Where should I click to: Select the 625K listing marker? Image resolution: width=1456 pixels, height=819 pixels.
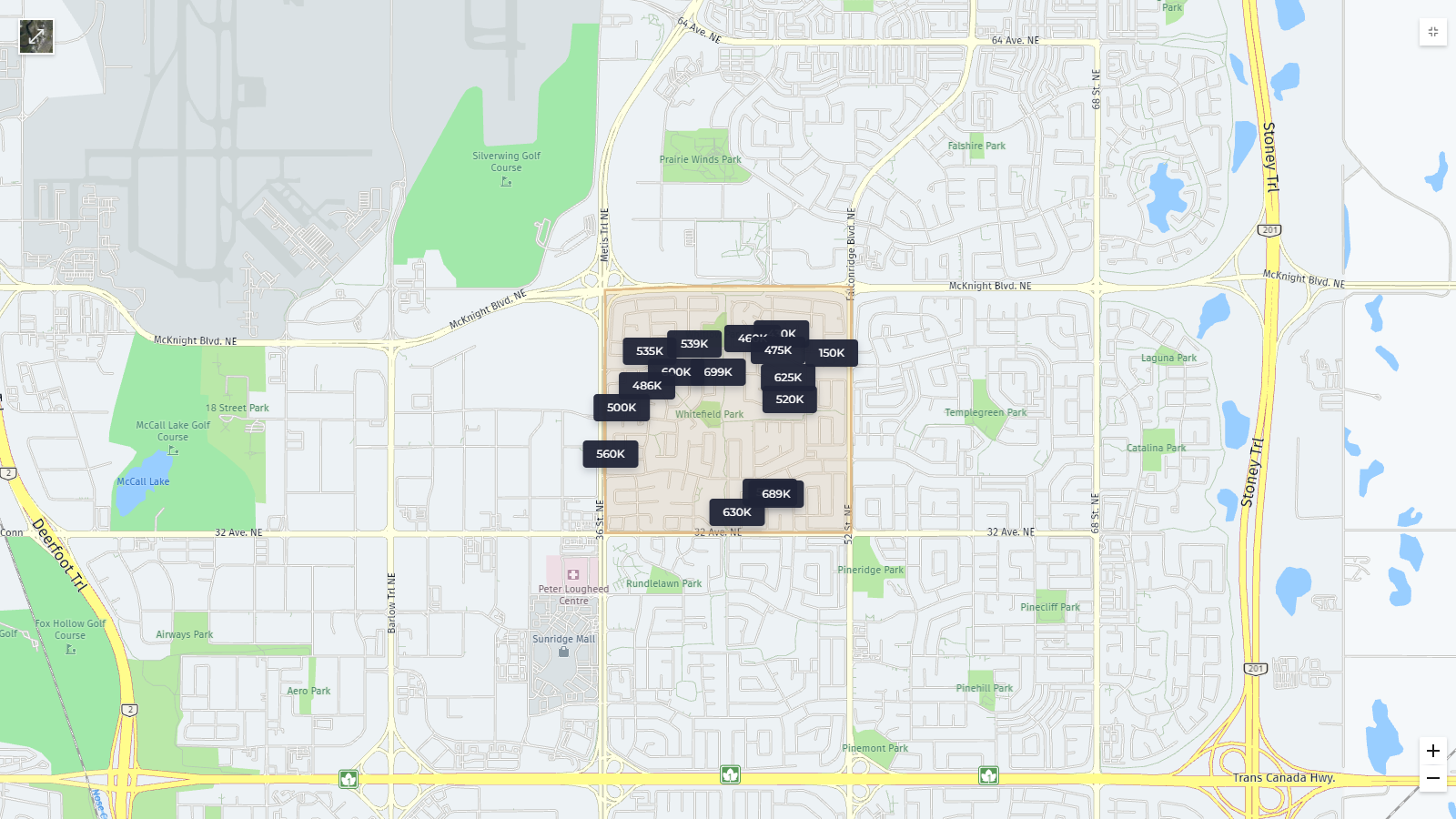788,378
